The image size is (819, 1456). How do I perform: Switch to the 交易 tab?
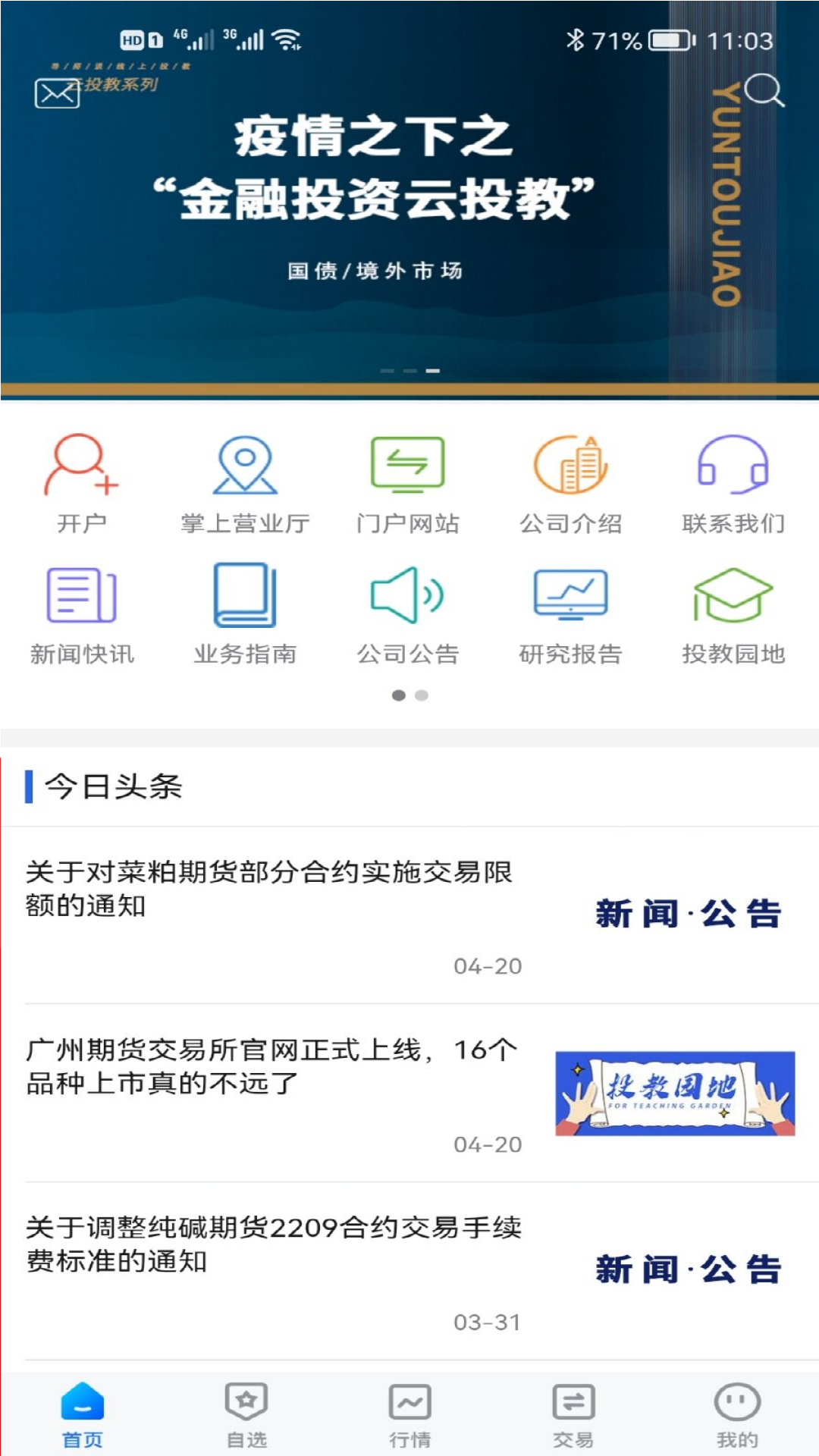pos(573,1414)
